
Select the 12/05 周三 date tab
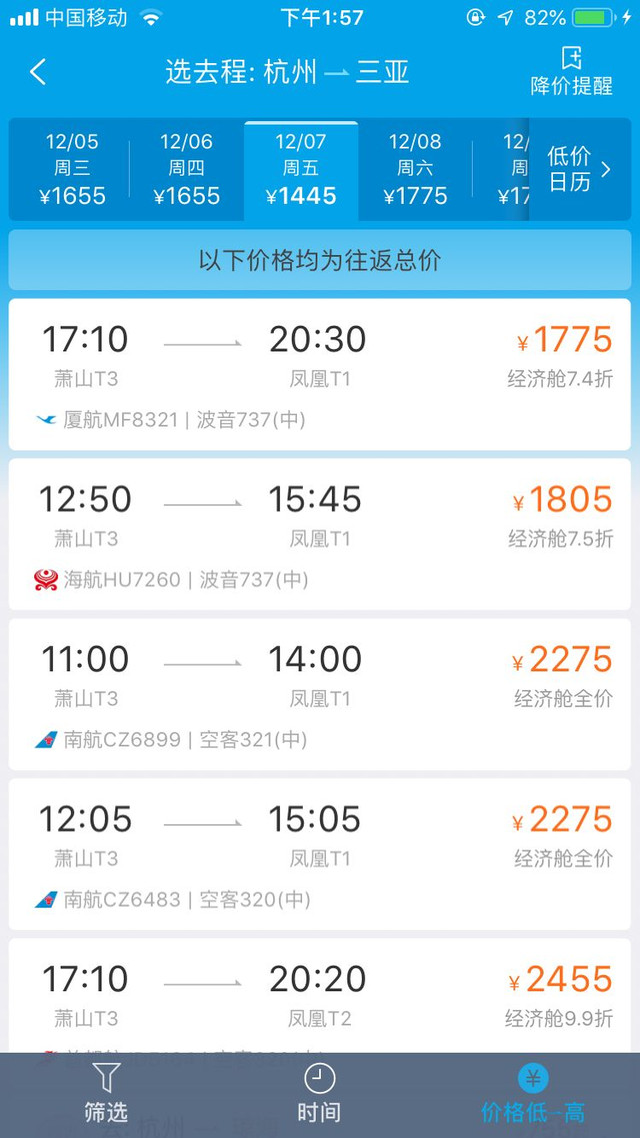point(72,169)
